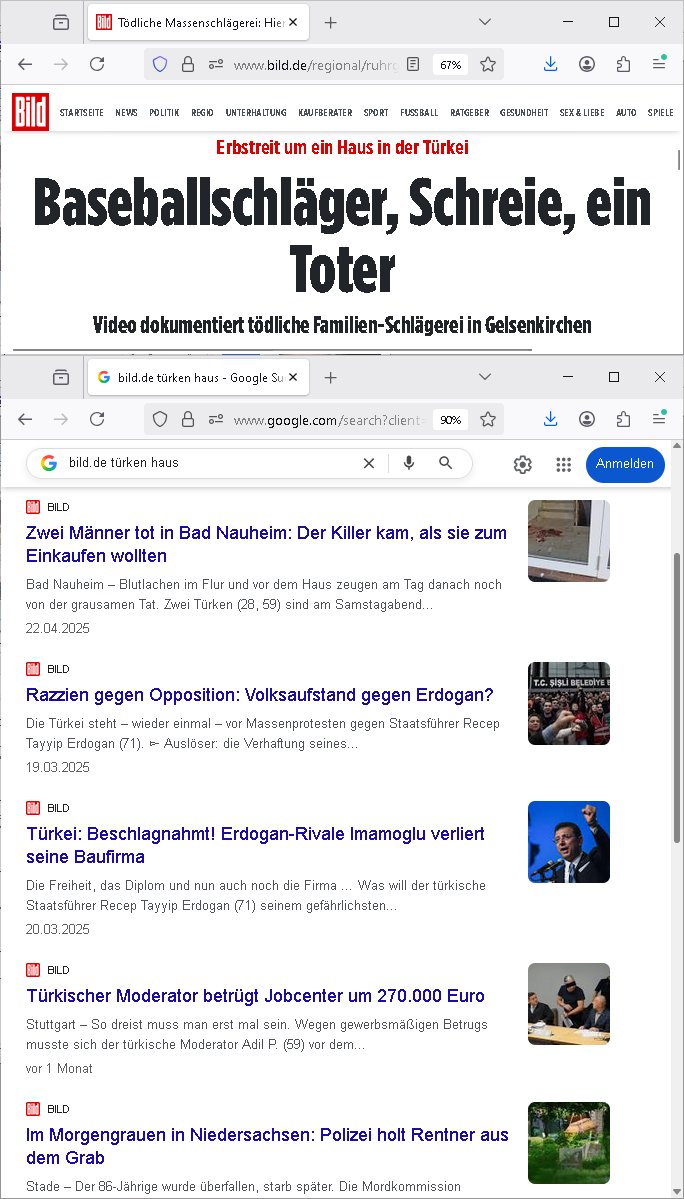The image size is (684, 1199).
Task: Reload the Google search page
Action: click(97, 419)
